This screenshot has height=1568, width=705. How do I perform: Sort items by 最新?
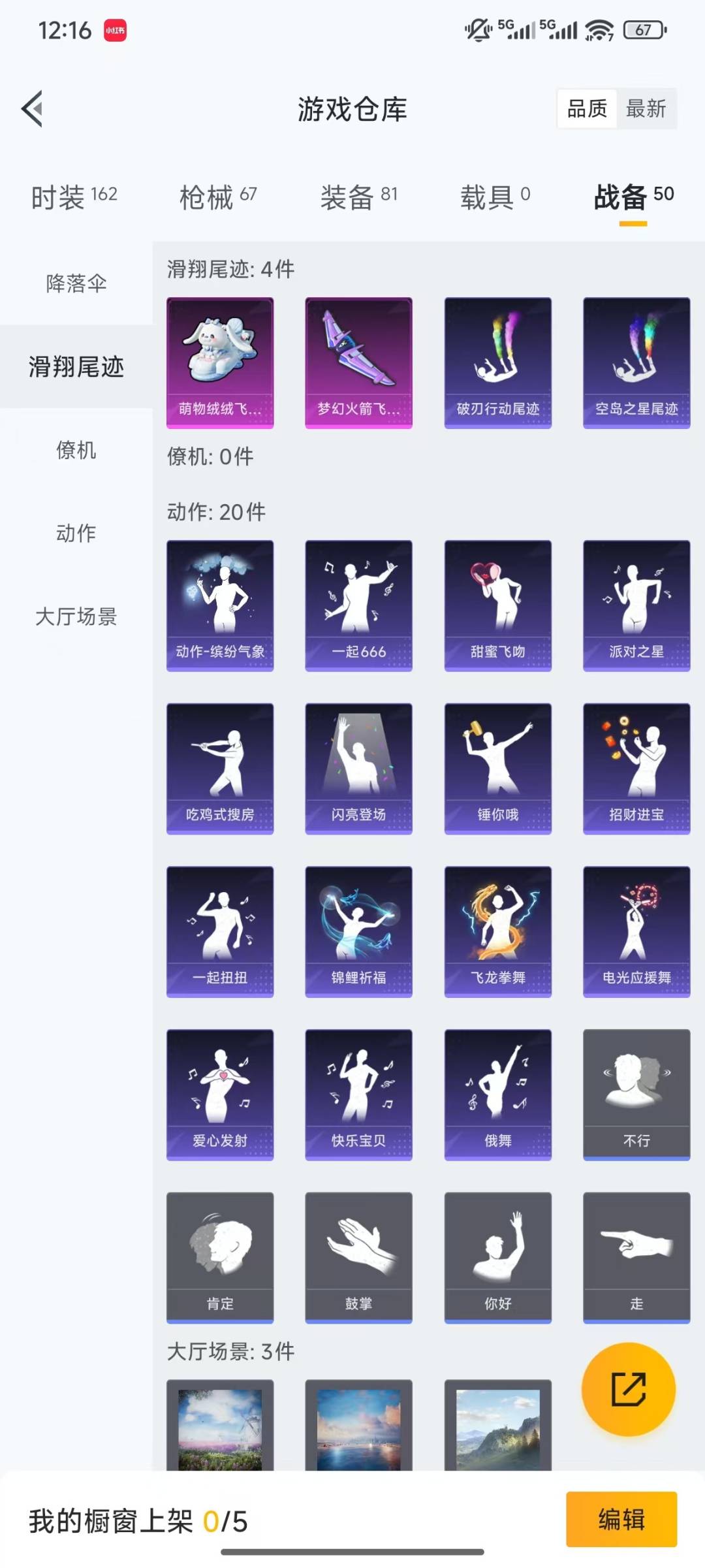[x=646, y=108]
